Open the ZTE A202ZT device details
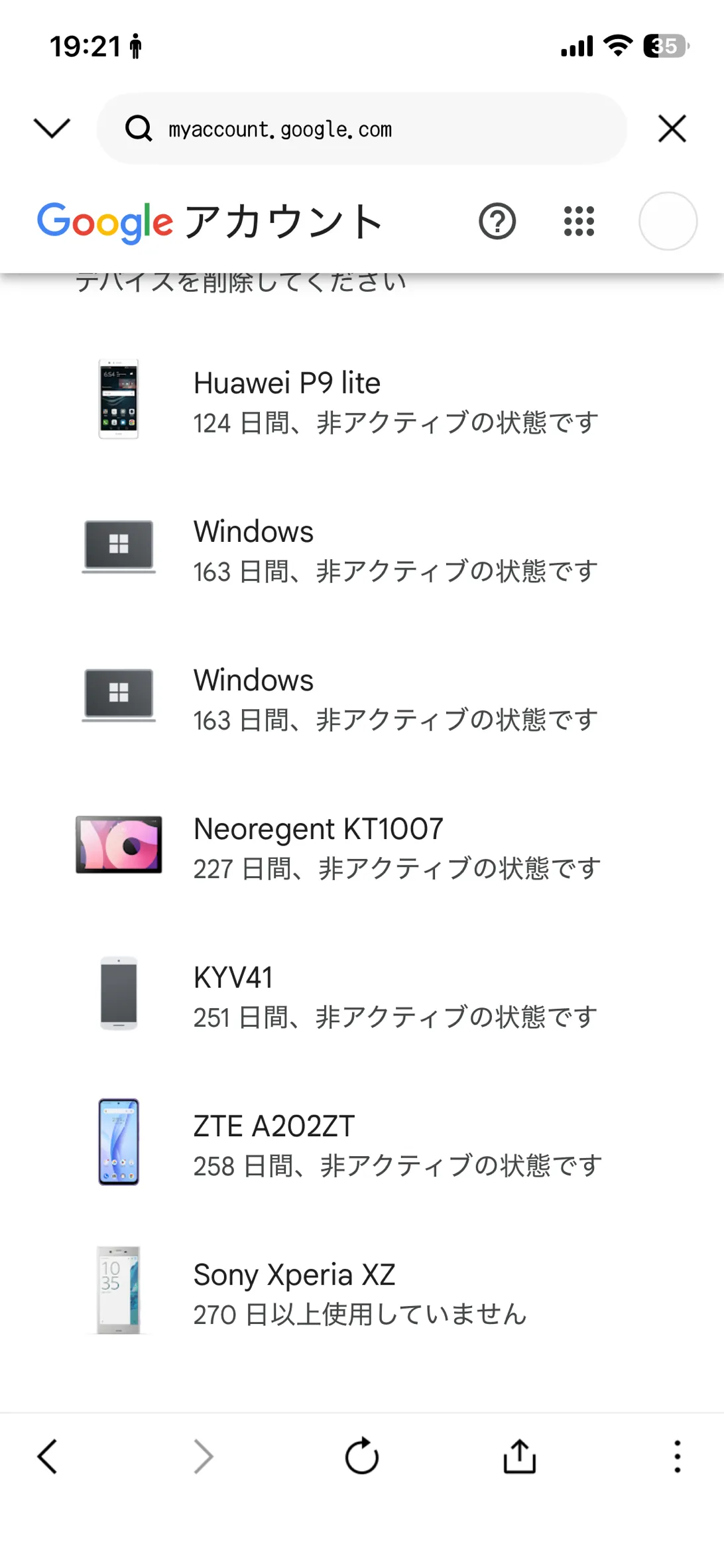 coord(361,1144)
